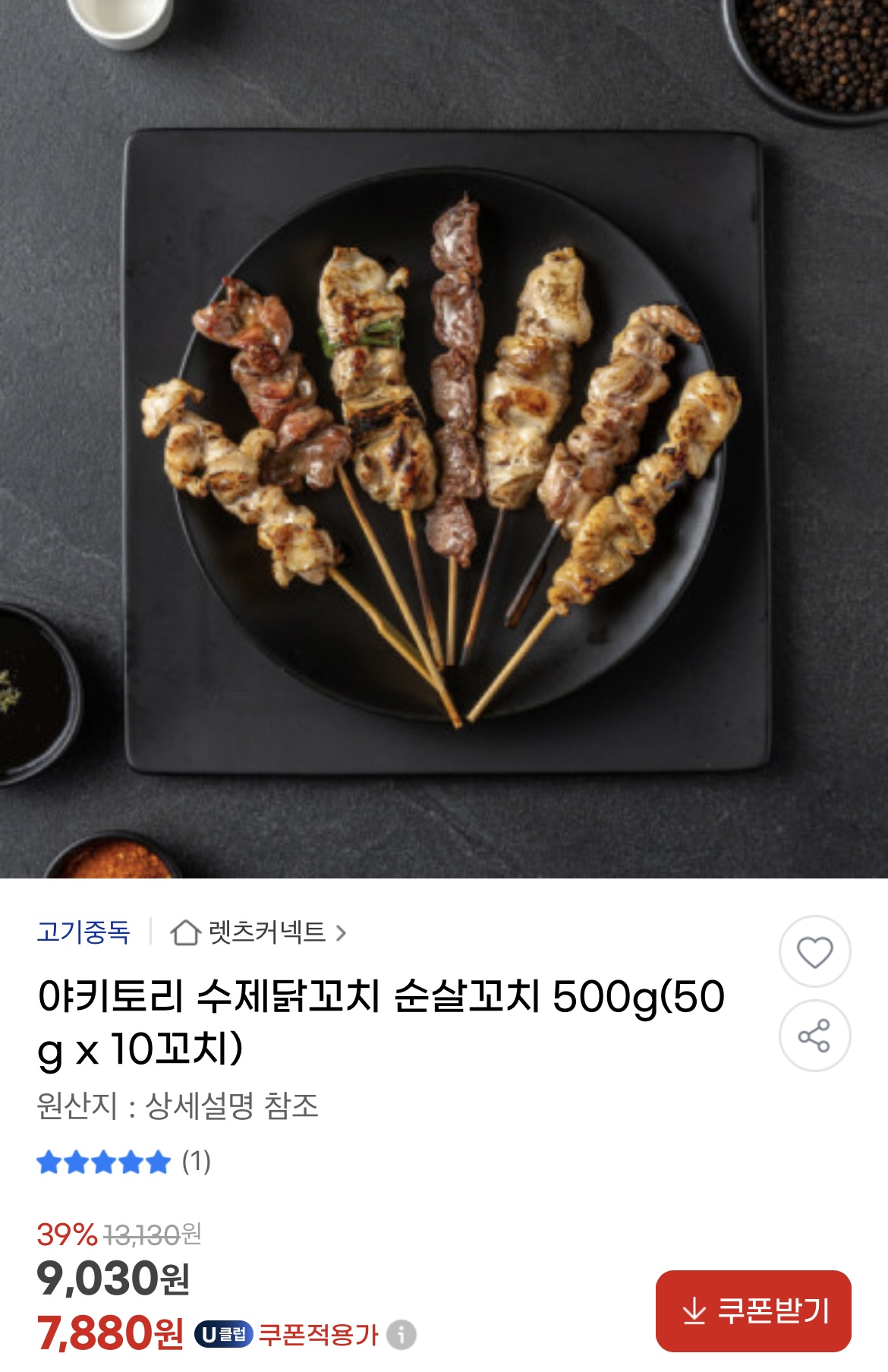
Task: Tap the 쿠폰받기 coupon download button
Action: click(x=753, y=1310)
